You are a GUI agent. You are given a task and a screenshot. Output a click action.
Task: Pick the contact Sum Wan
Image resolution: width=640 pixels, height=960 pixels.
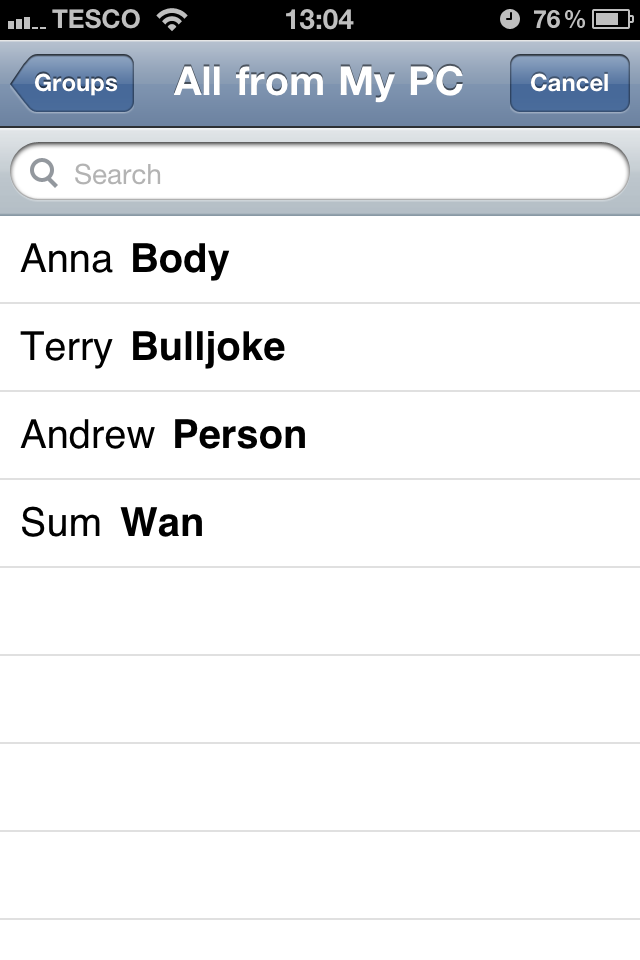click(320, 524)
